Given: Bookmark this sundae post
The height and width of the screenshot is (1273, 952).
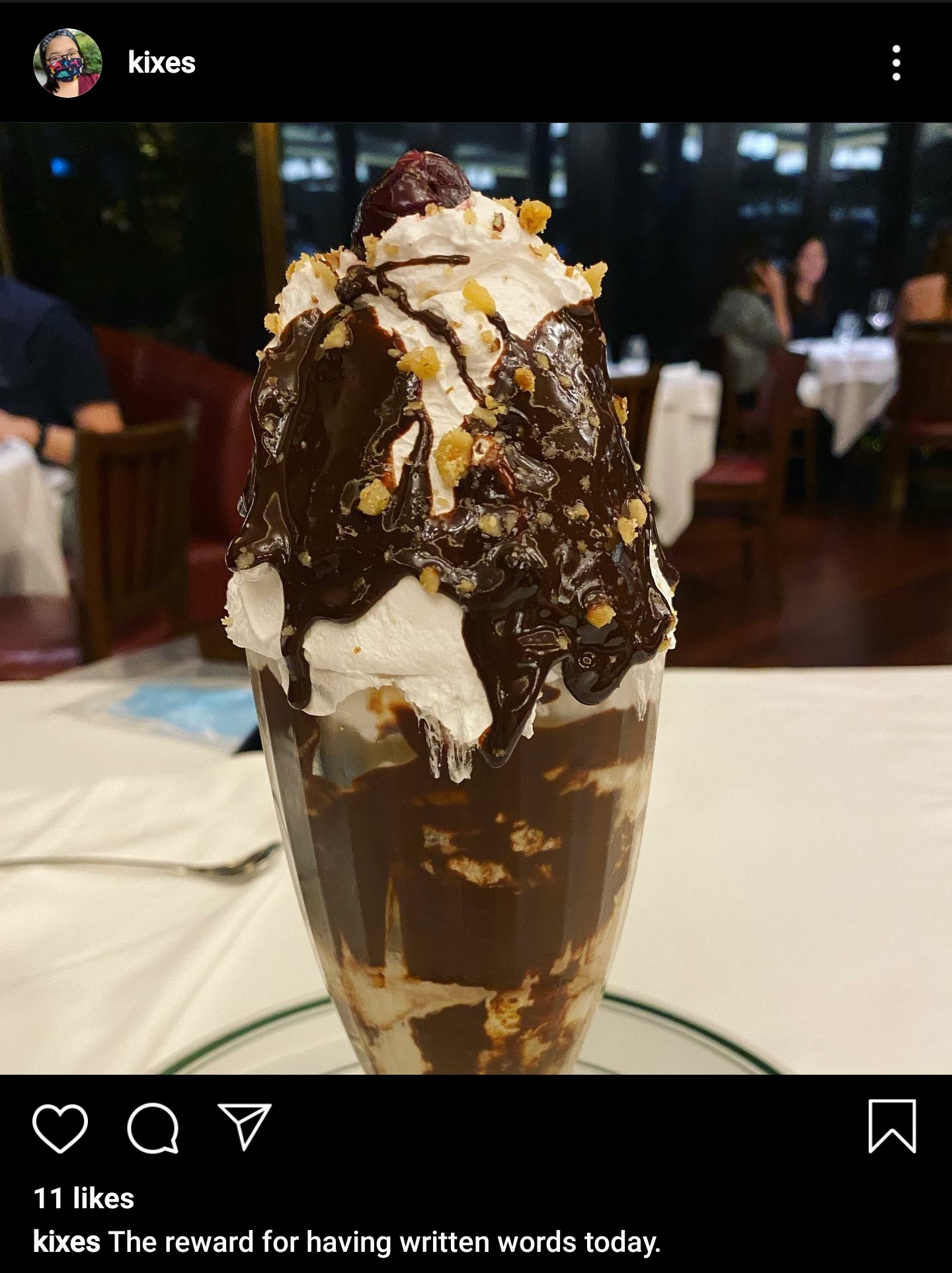Looking at the screenshot, I should [x=892, y=1126].
